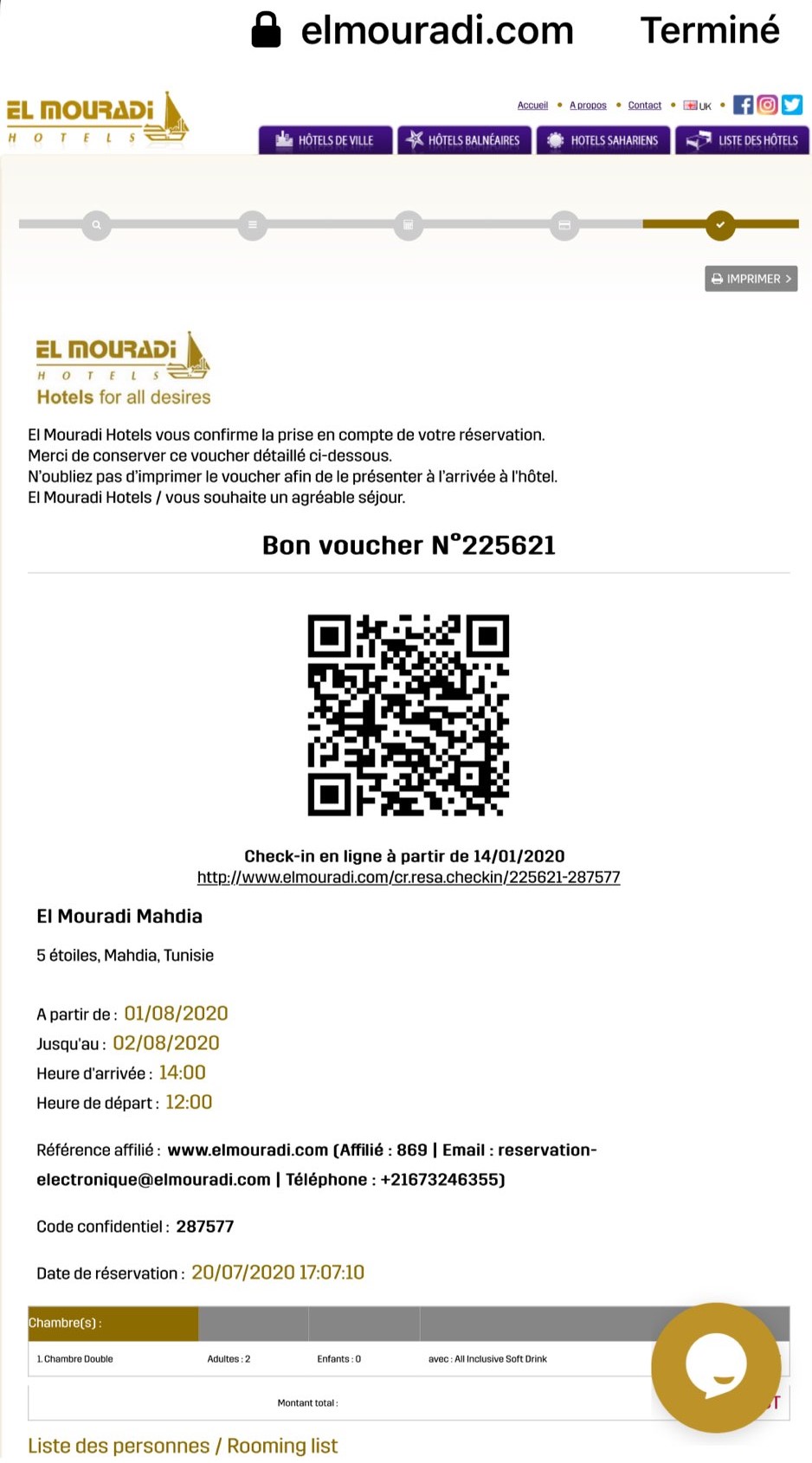This screenshot has height=1463, width=812.
Task: Open El Mouradi Instagram page
Action: click(x=767, y=105)
